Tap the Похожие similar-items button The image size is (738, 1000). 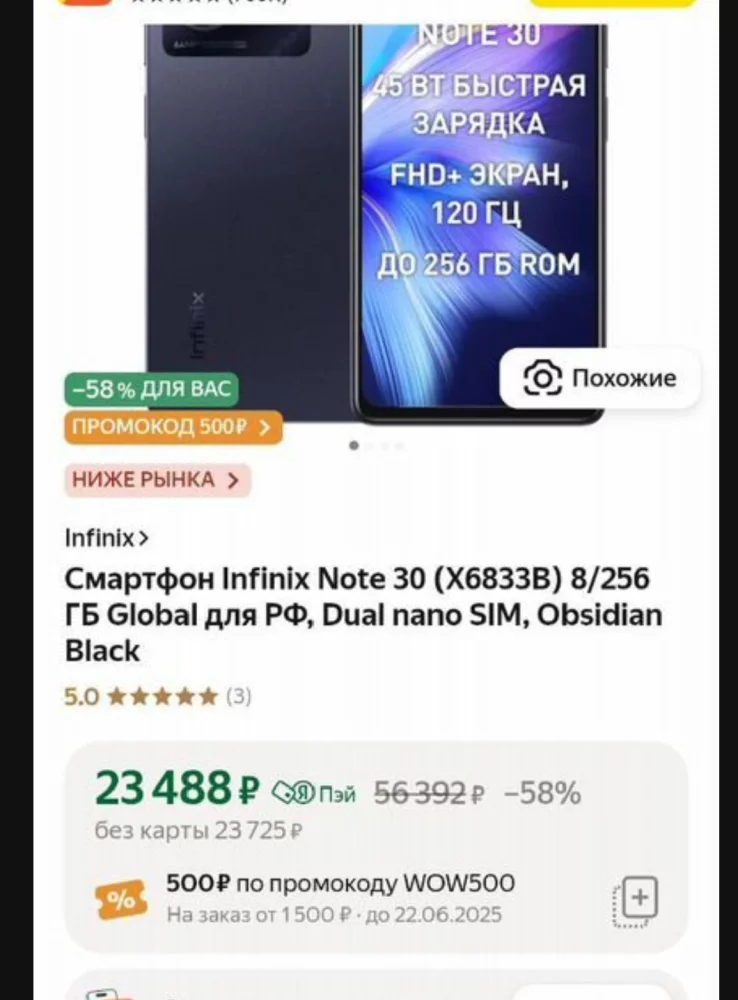(x=600, y=378)
